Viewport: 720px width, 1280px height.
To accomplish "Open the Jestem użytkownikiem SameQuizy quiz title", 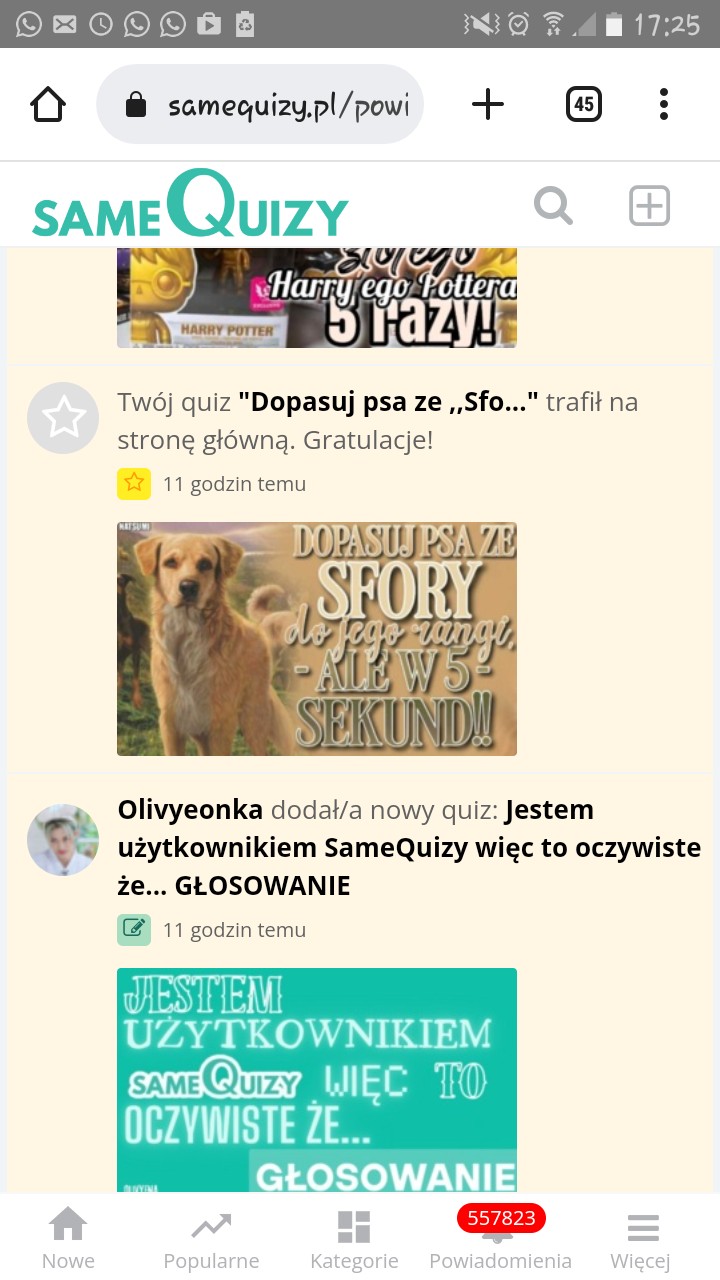I will coord(409,848).
